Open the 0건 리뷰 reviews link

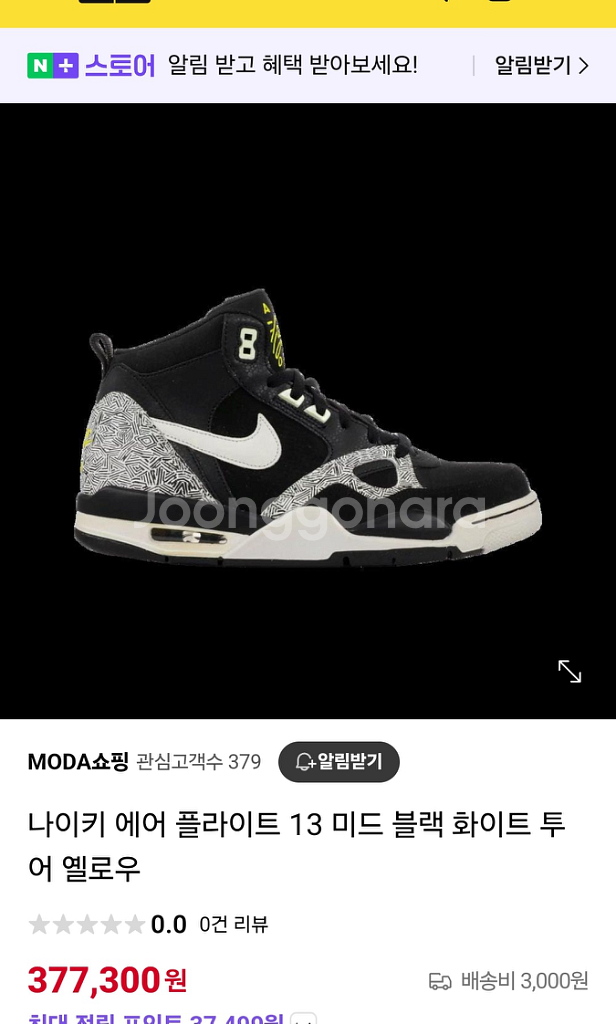233,925
